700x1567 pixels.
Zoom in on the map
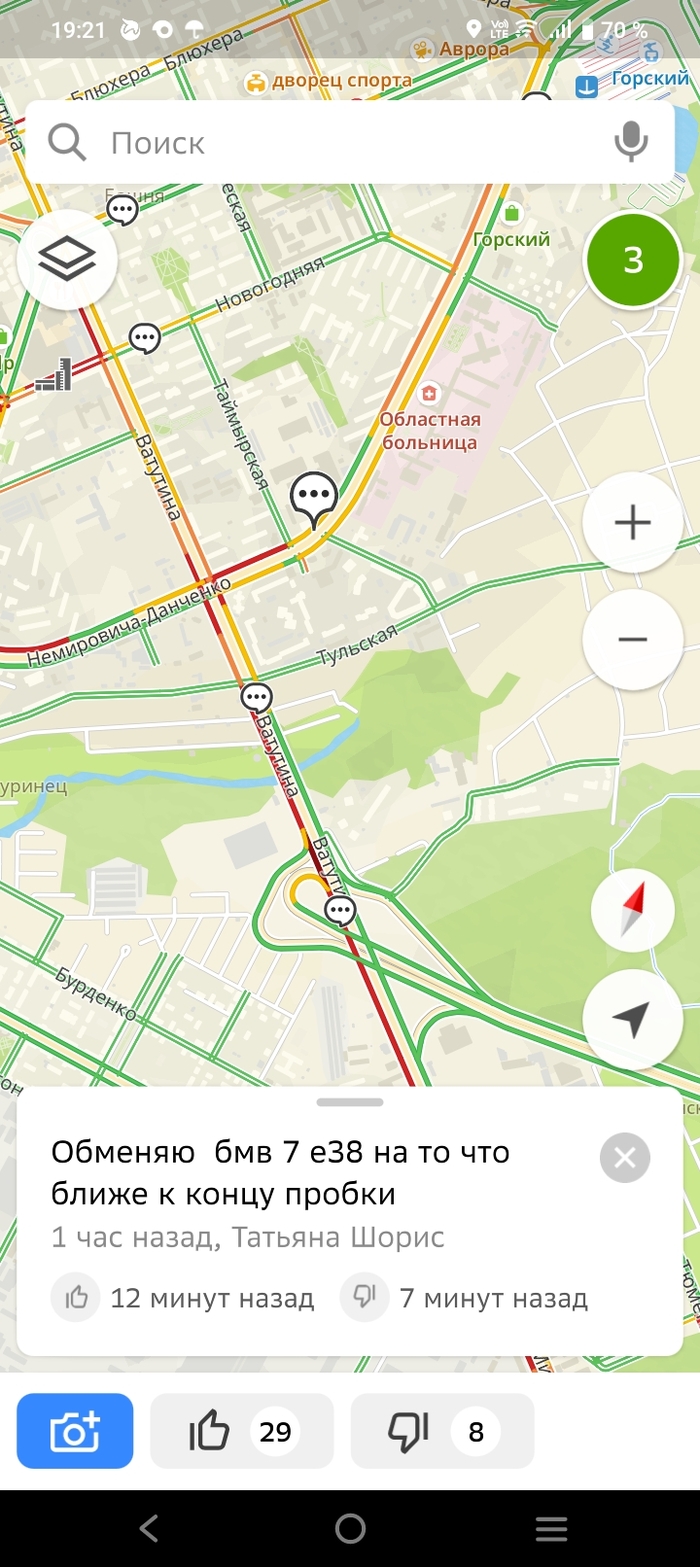(x=632, y=522)
